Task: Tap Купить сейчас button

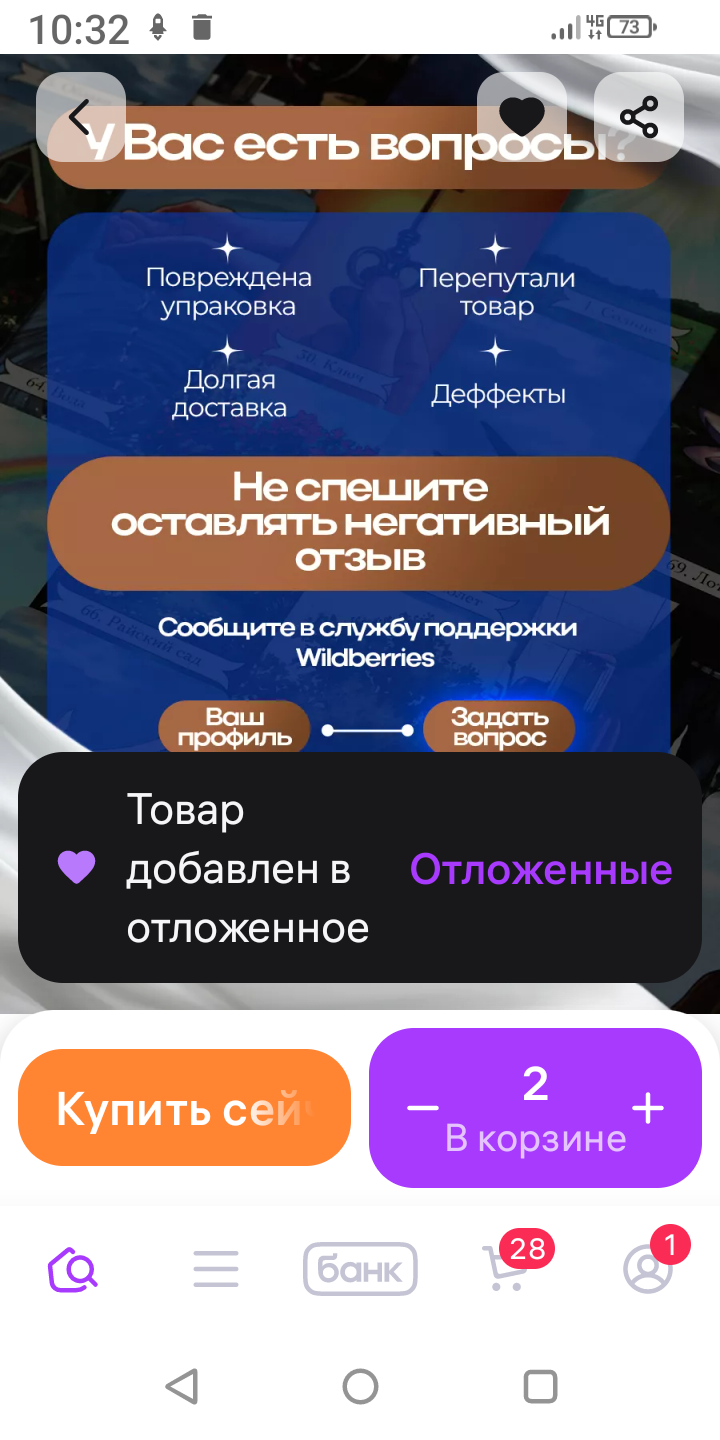Action: click(x=184, y=1108)
